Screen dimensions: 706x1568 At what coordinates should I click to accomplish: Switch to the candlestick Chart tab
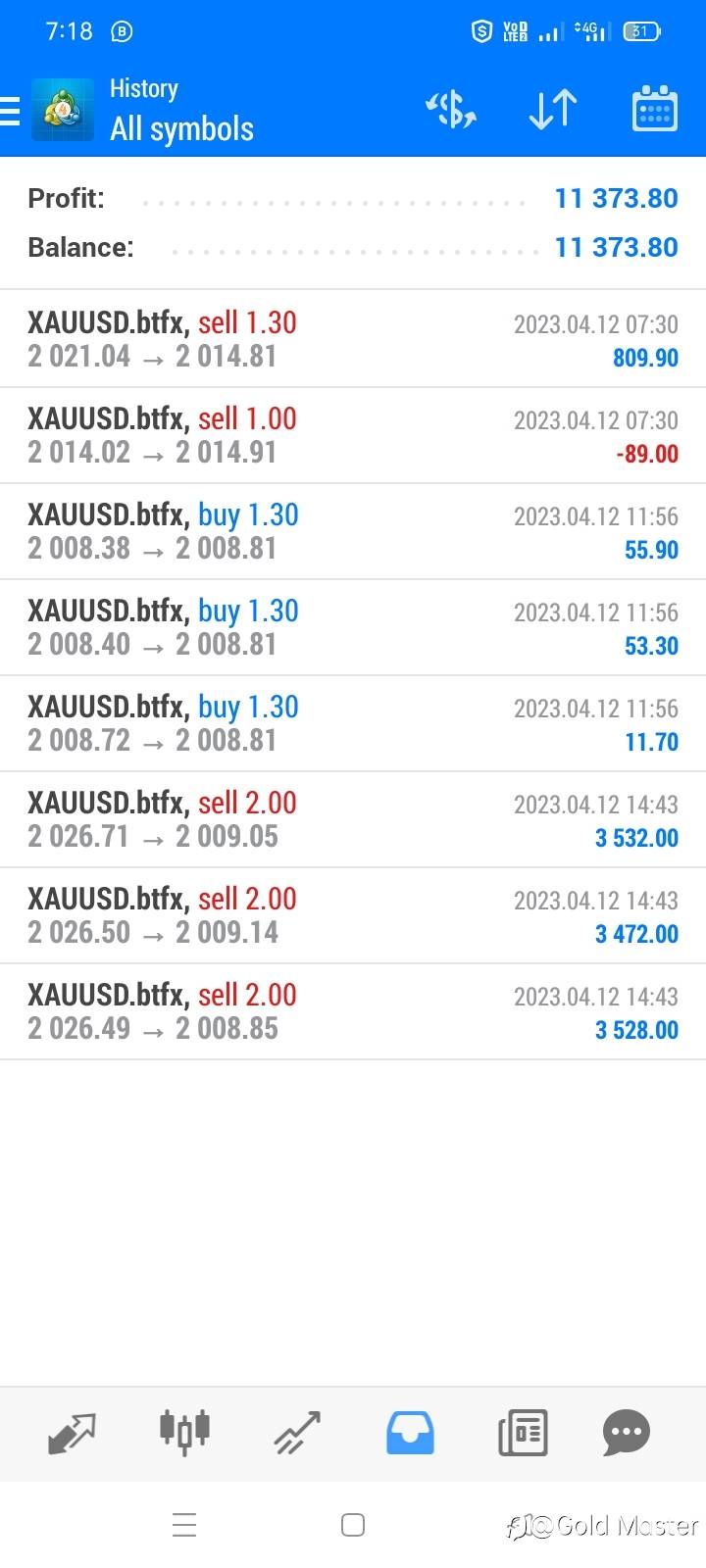pyautogui.click(x=184, y=1431)
